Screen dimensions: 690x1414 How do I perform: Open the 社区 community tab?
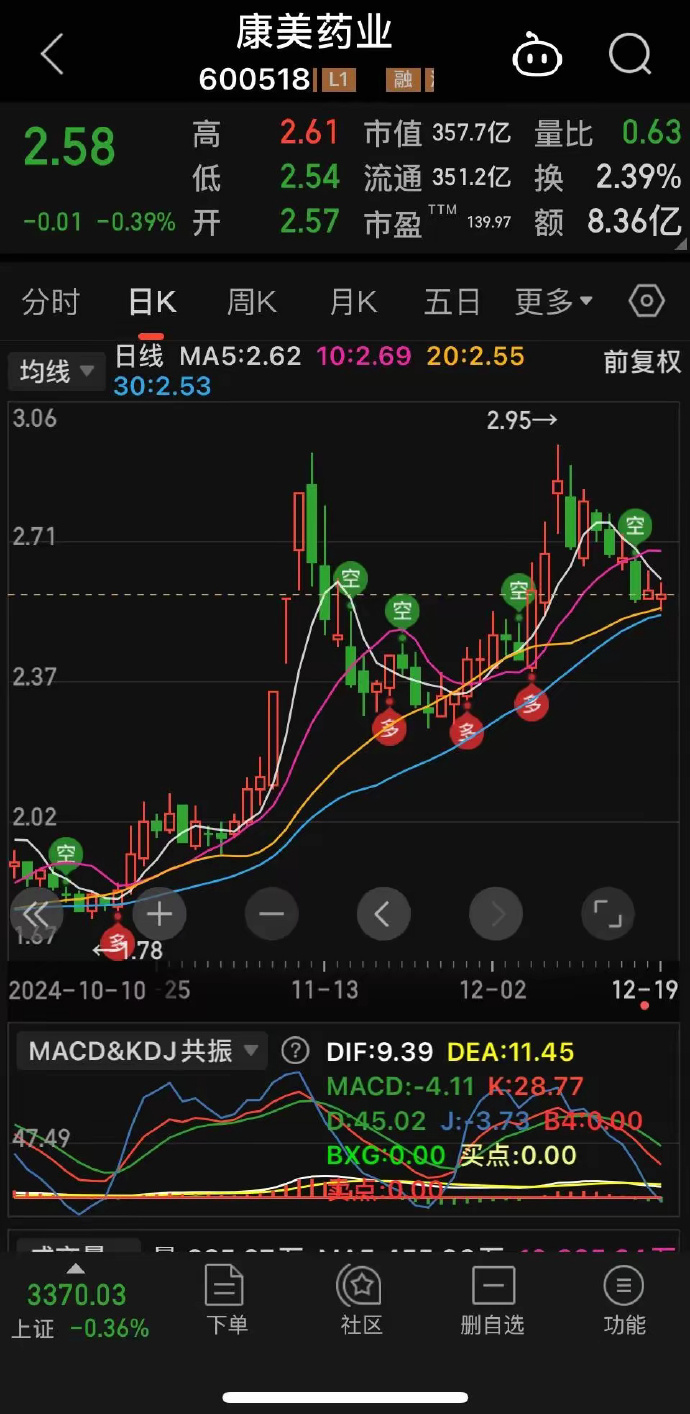point(361,1299)
